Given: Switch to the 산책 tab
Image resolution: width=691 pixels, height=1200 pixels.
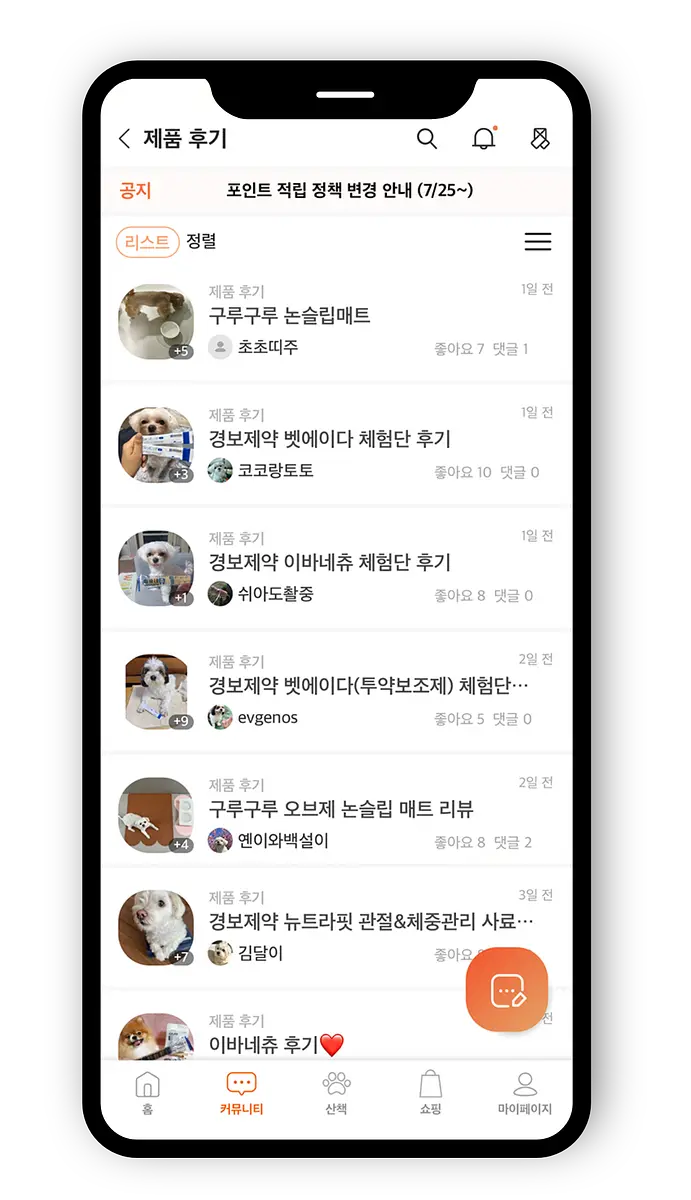Looking at the screenshot, I should [x=336, y=1092].
